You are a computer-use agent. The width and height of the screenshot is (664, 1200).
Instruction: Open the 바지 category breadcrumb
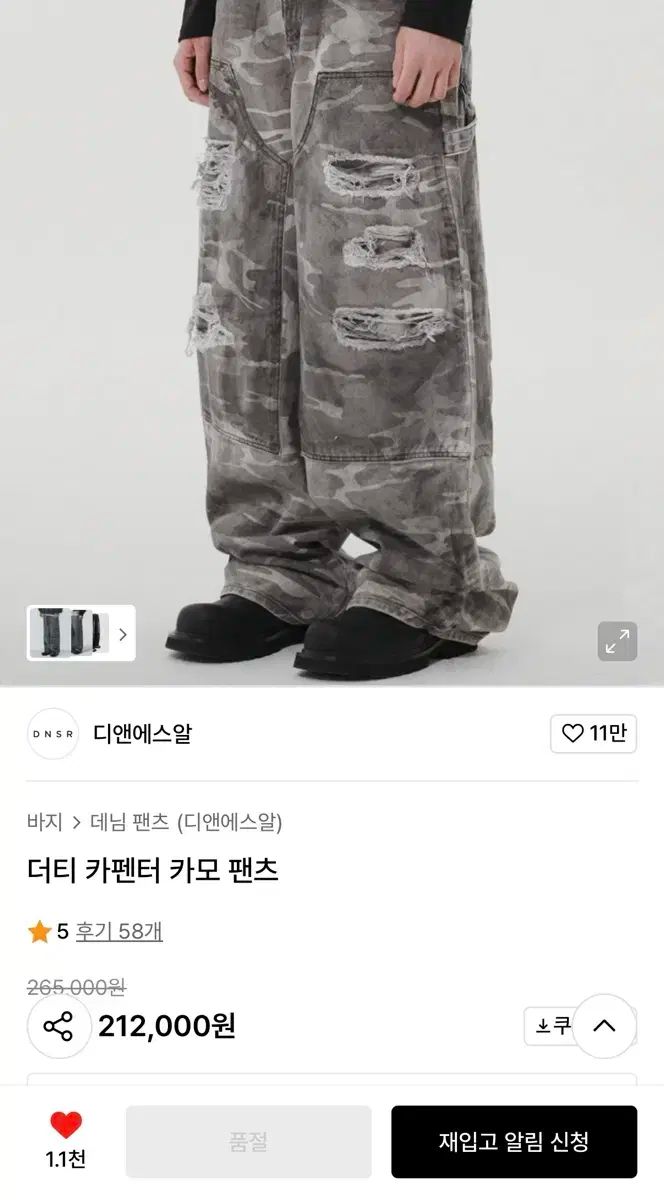point(44,823)
